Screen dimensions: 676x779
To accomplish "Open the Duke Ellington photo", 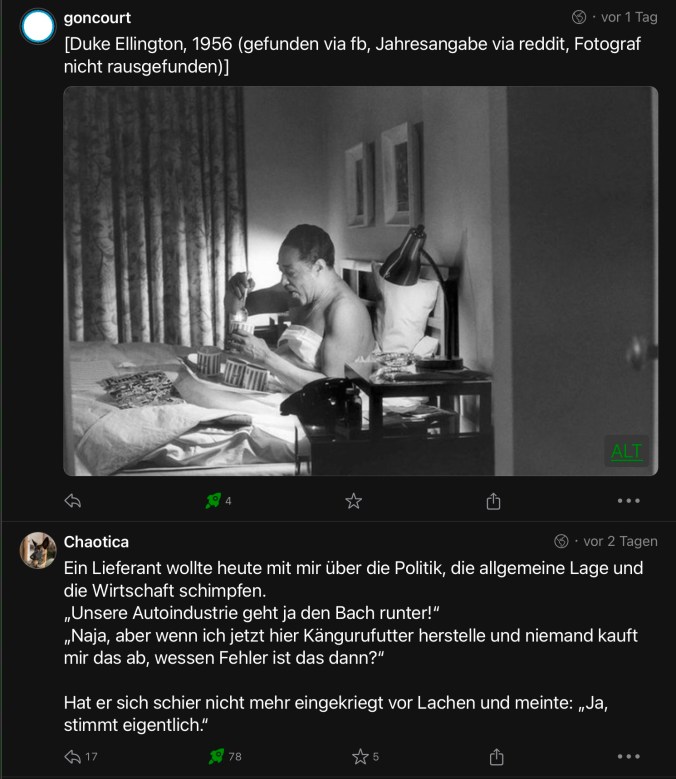I will (360, 280).
